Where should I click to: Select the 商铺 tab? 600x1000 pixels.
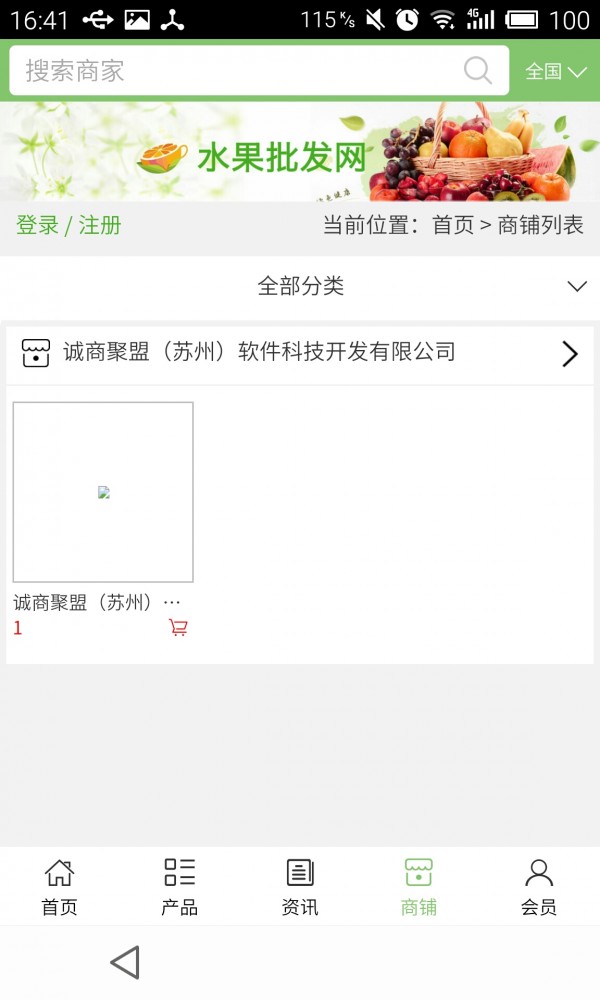419,886
